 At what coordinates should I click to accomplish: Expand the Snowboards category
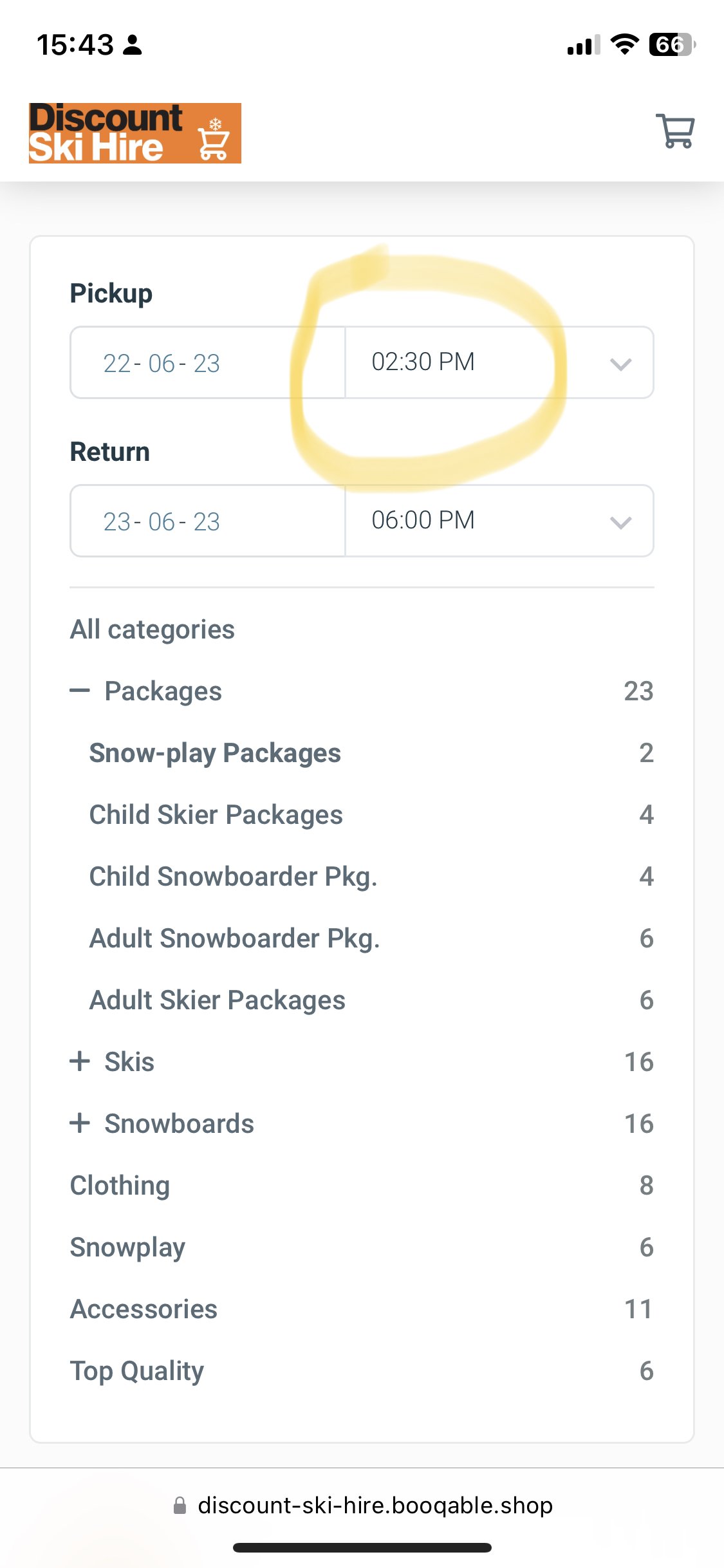(x=80, y=1123)
